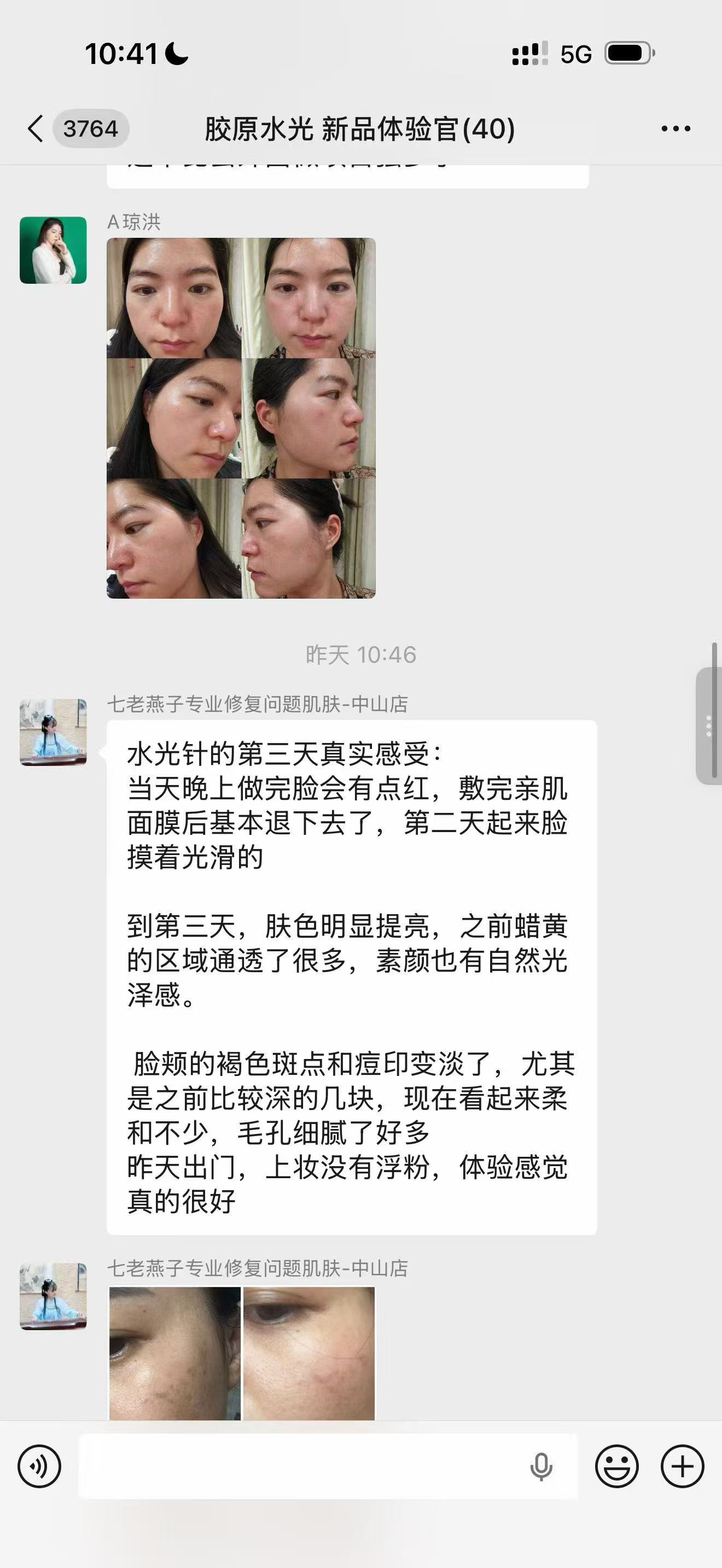The height and width of the screenshot is (1568, 722).
Task: Open the emoji sticker panel
Action: [x=616, y=1467]
